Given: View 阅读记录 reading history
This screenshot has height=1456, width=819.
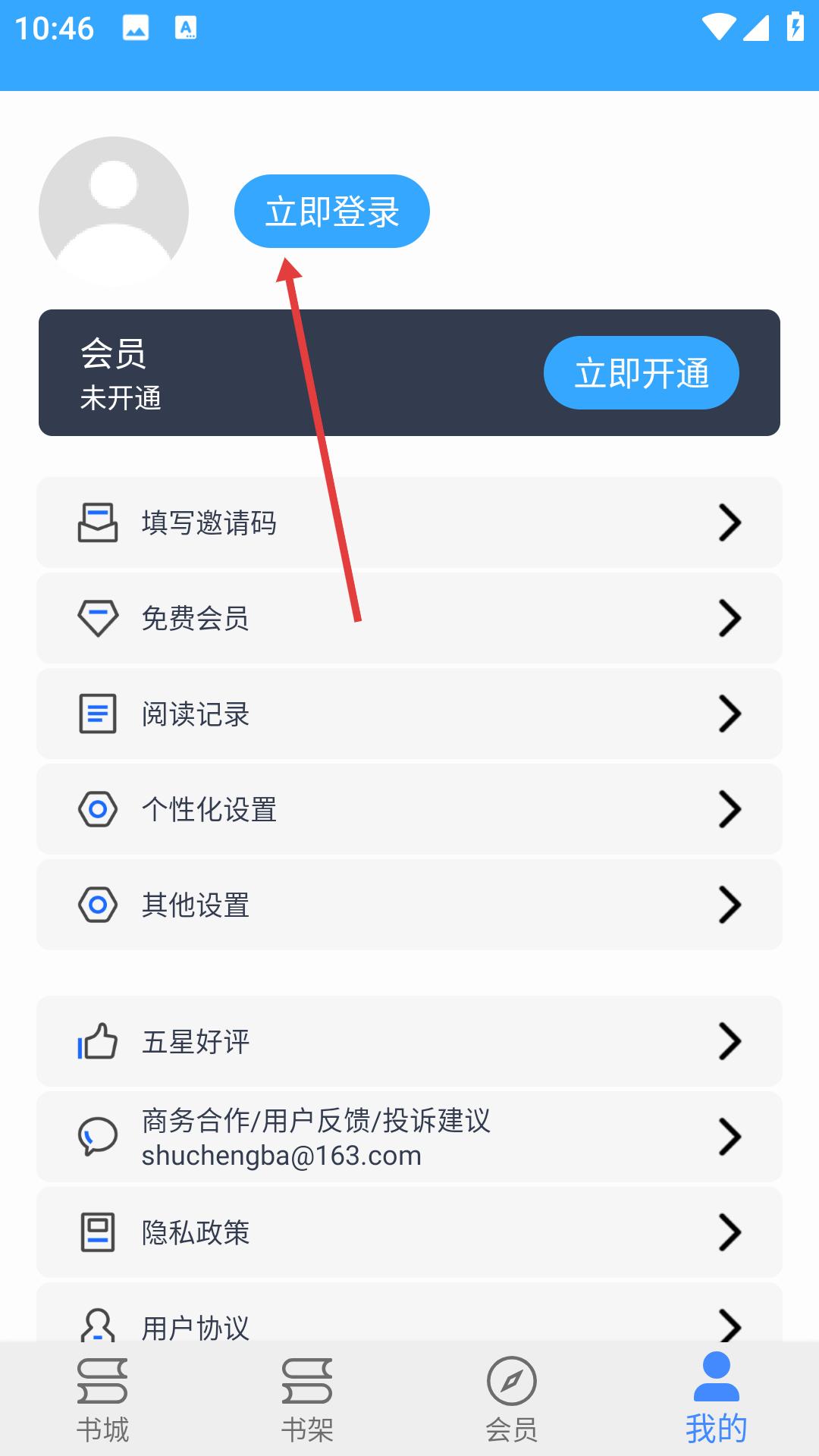Looking at the screenshot, I should 409,714.
